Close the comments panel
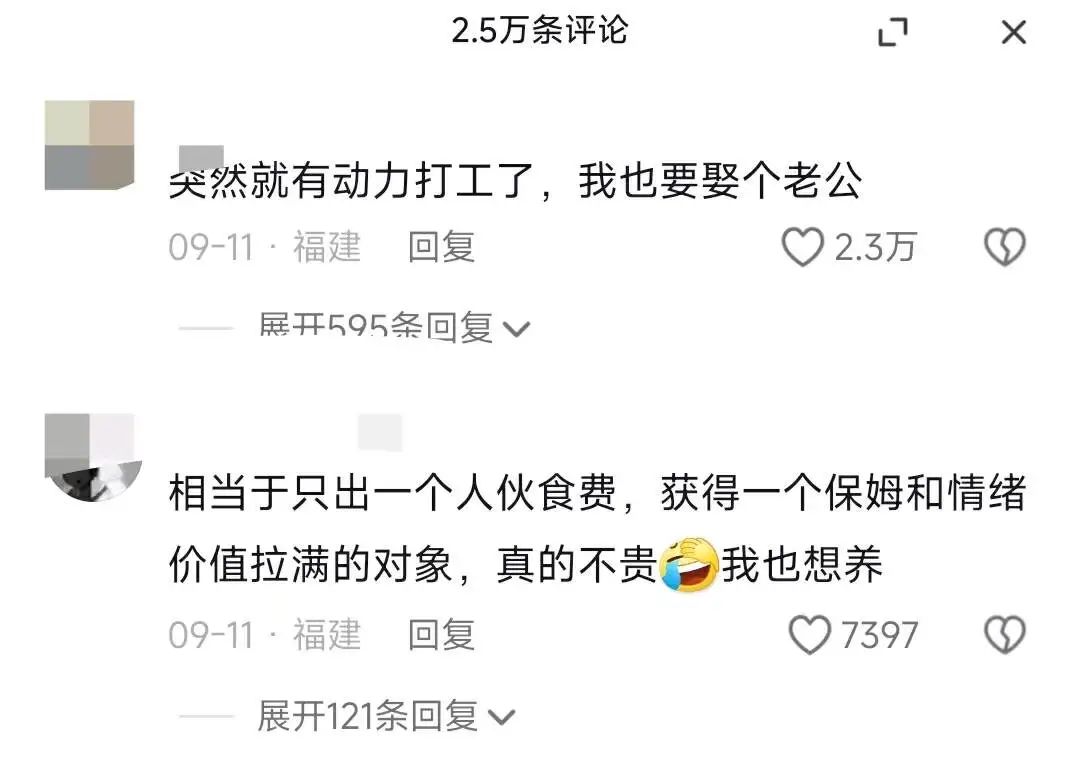Screen dimensions: 1080x776 [1013, 33]
